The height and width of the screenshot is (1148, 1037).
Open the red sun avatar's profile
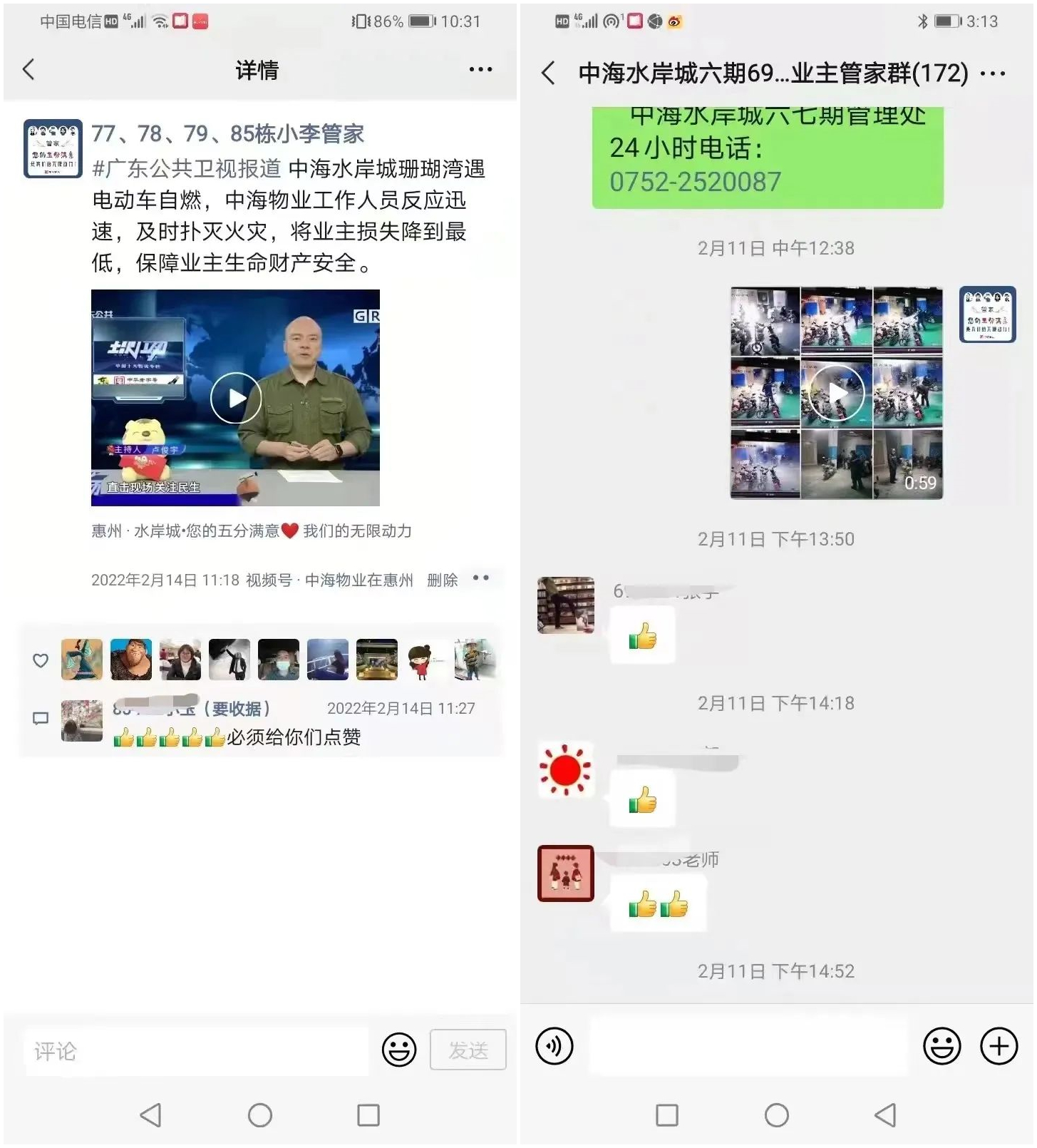565,770
